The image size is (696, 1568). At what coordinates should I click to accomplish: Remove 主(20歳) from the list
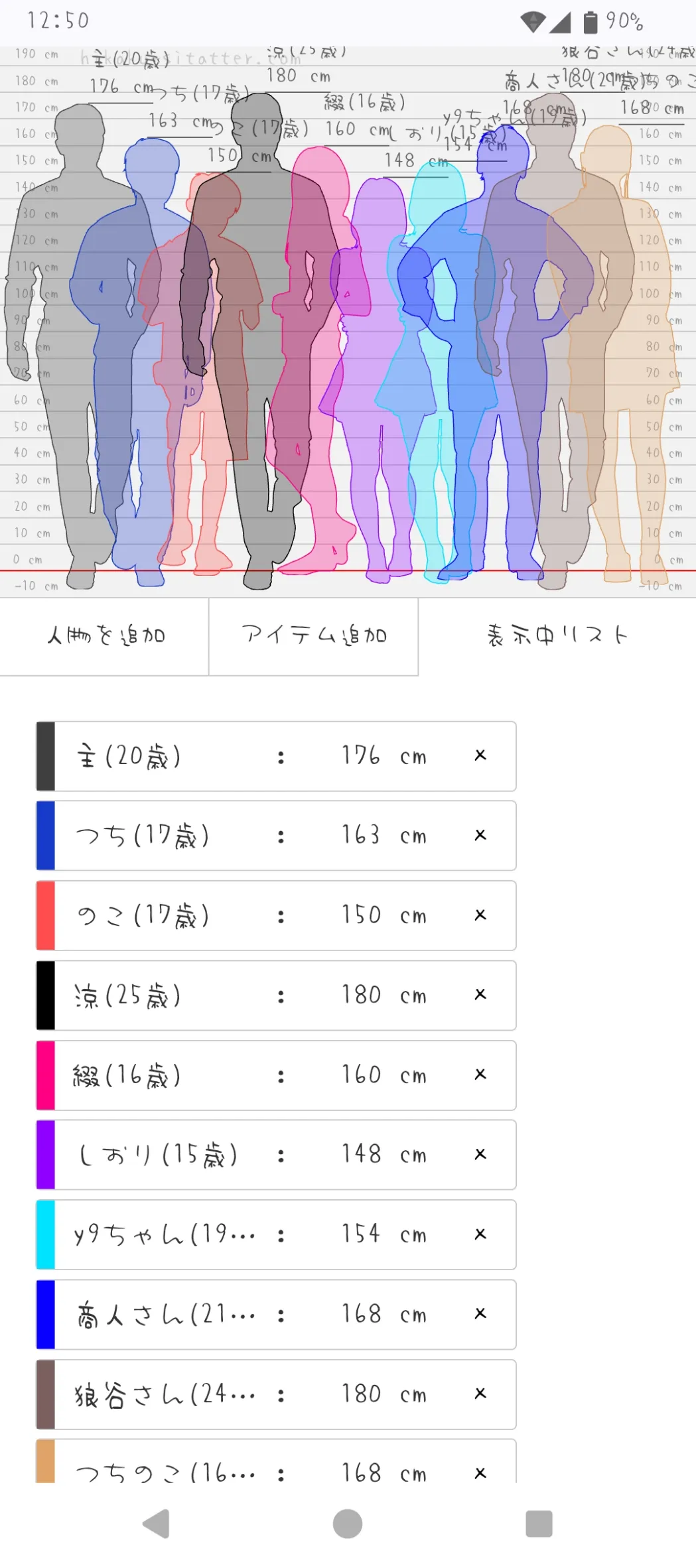pyautogui.click(x=480, y=755)
